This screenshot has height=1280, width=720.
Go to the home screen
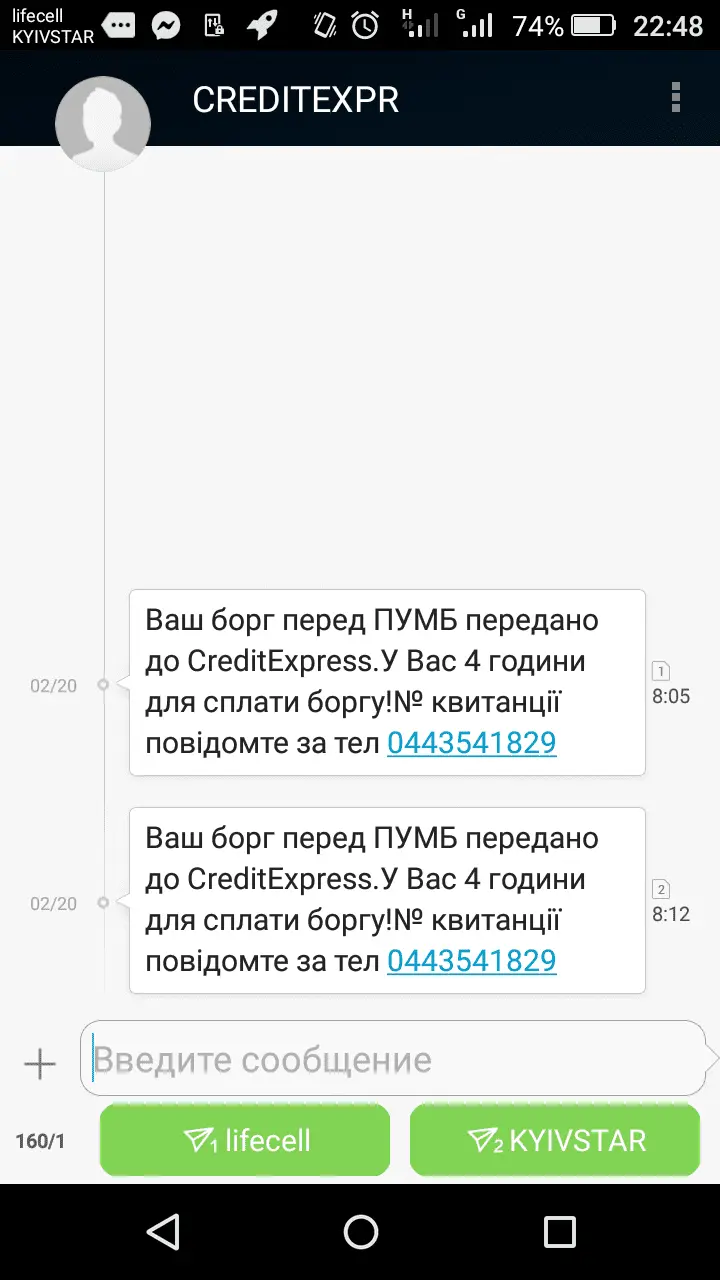[361, 1231]
